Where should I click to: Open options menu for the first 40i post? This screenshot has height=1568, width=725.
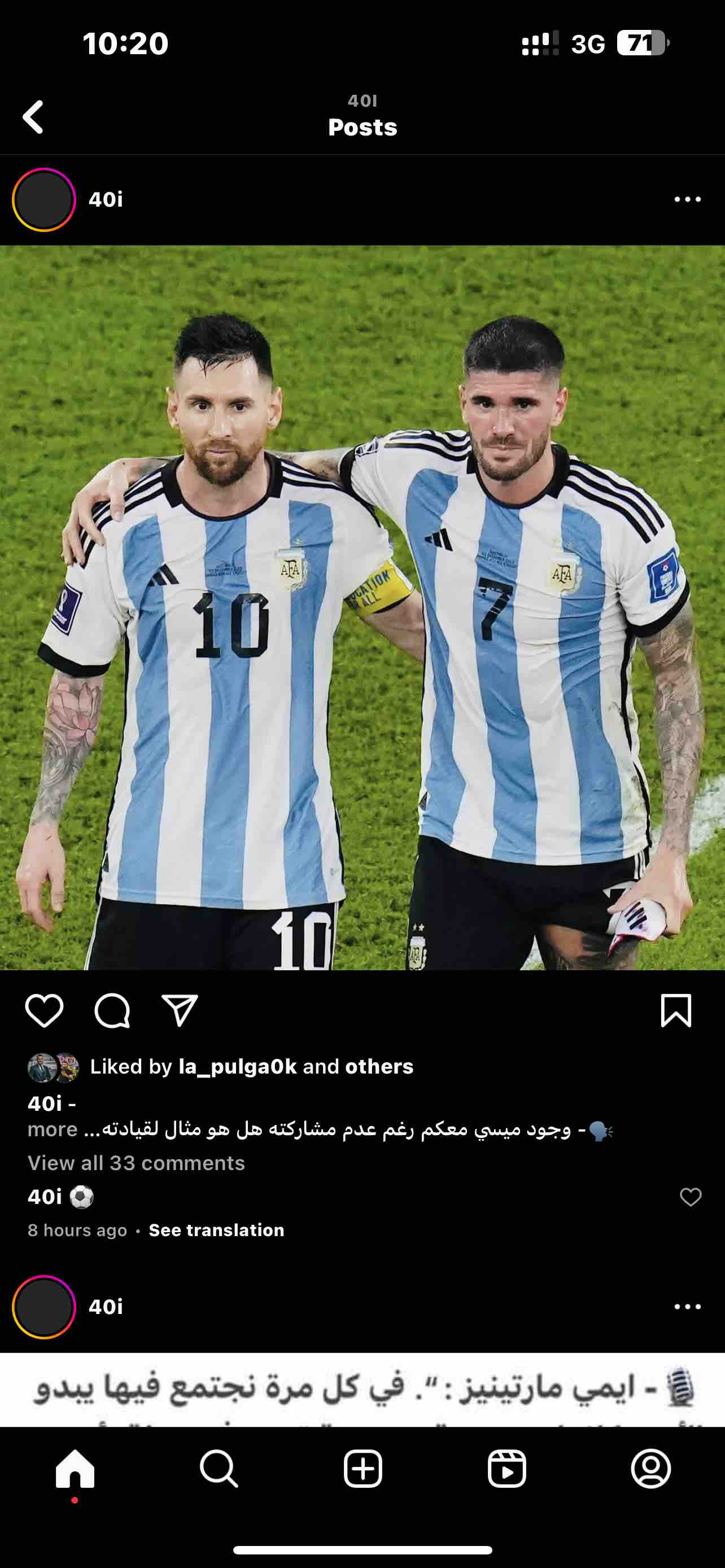point(687,200)
